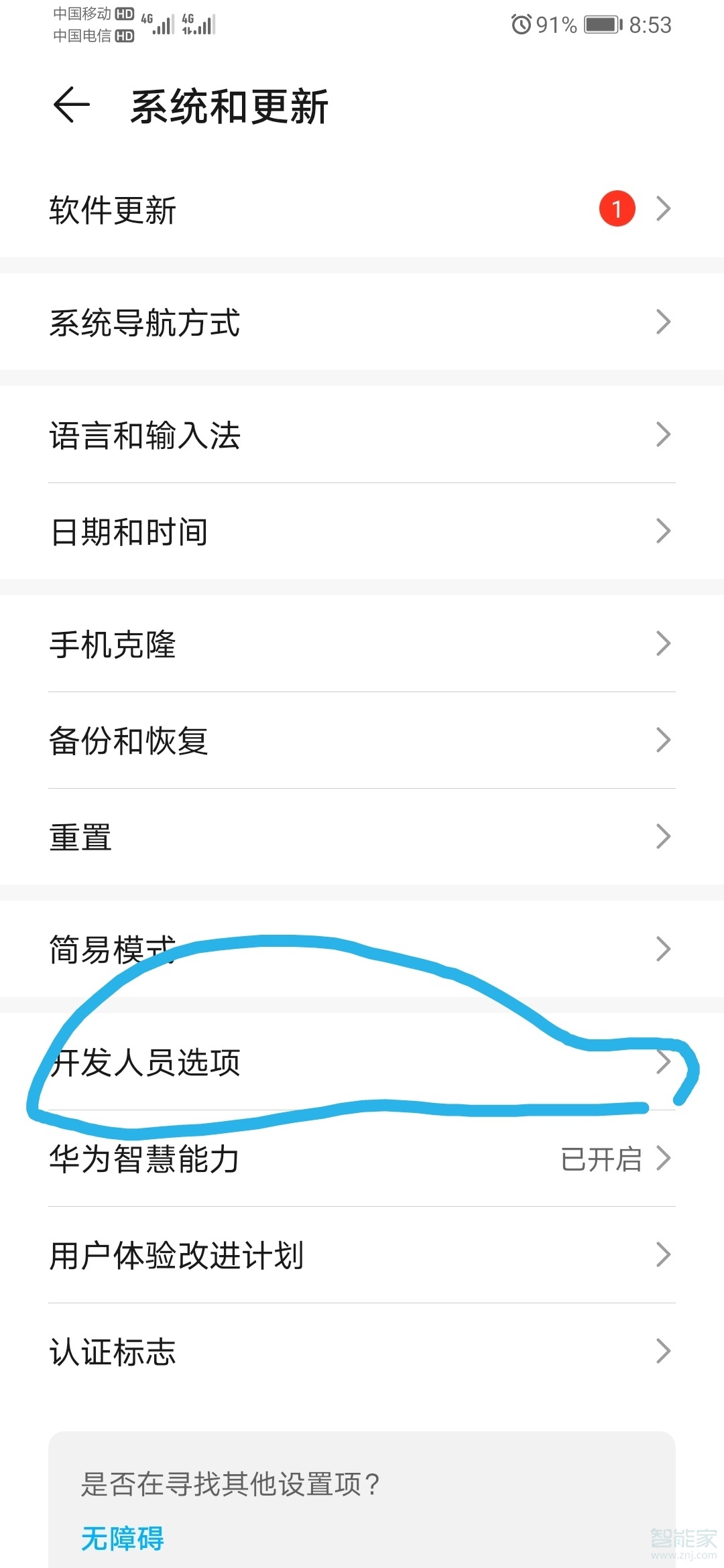Image resolution: width=724 pixels, height=1568 pixels.
Task: Click the red update badge on 软件更新
Action: coord(616,208)
